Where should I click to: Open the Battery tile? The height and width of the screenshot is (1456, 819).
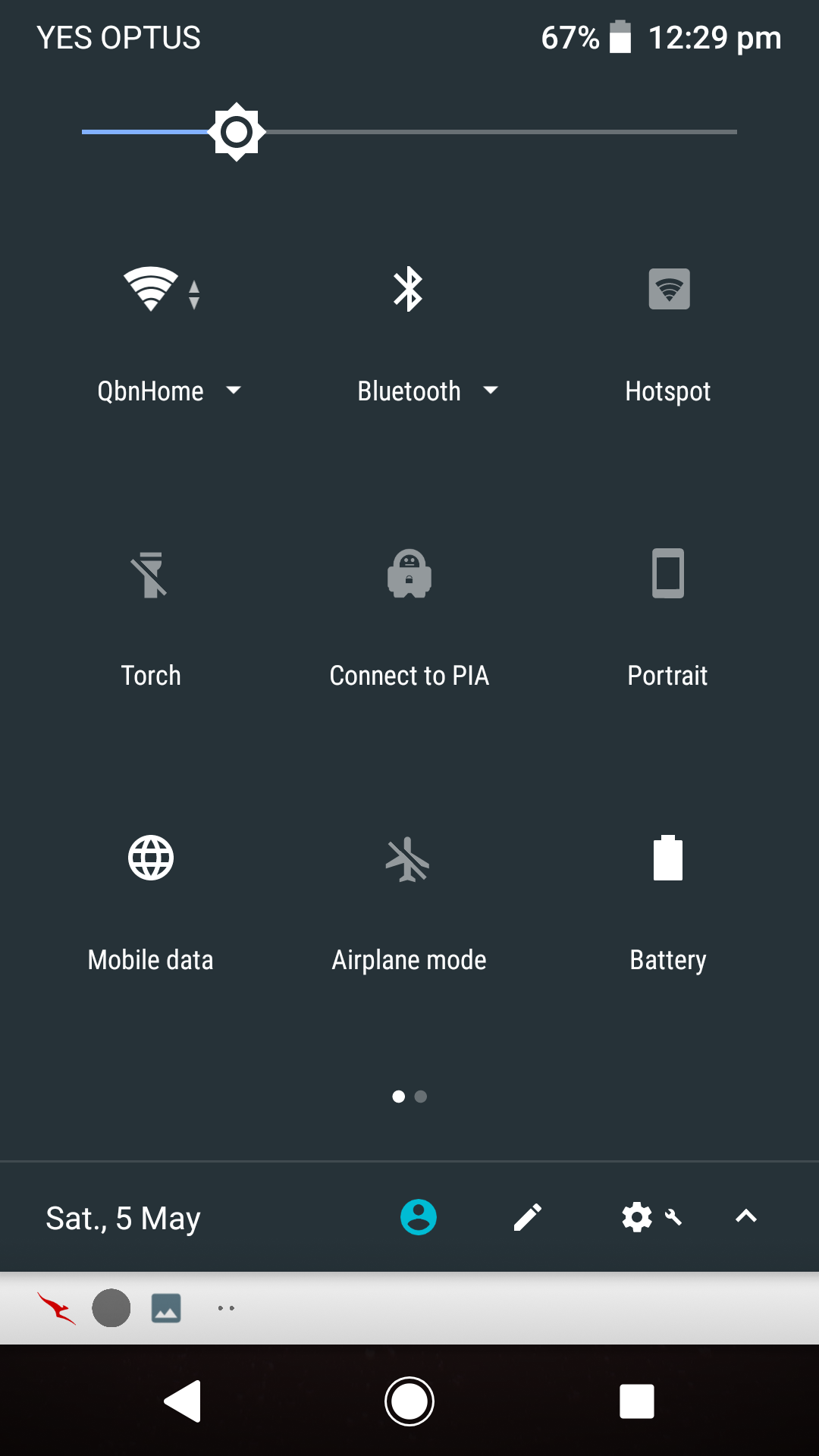tap(668, 858)
